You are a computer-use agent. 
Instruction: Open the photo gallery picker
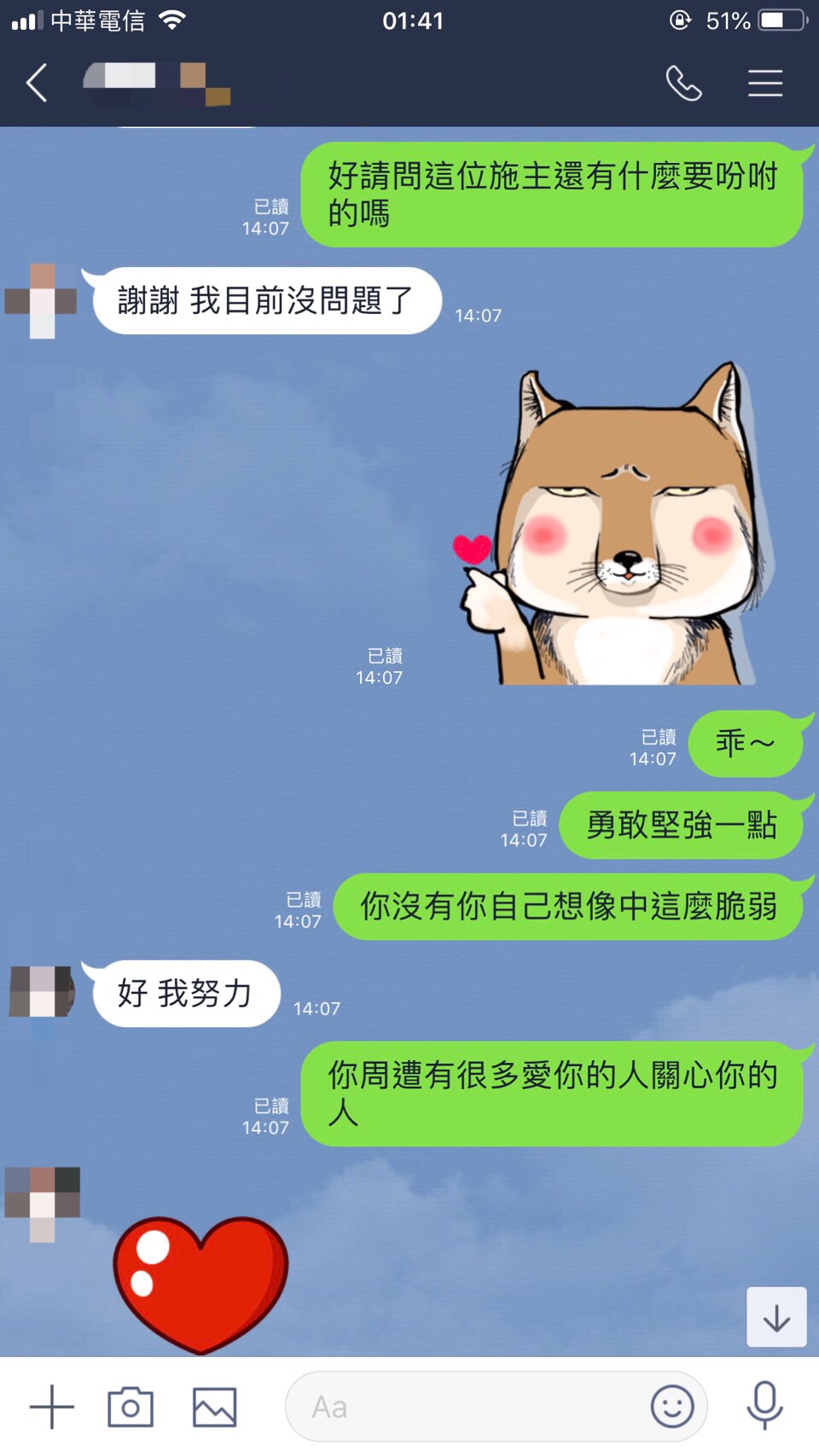click(214, 1407)
